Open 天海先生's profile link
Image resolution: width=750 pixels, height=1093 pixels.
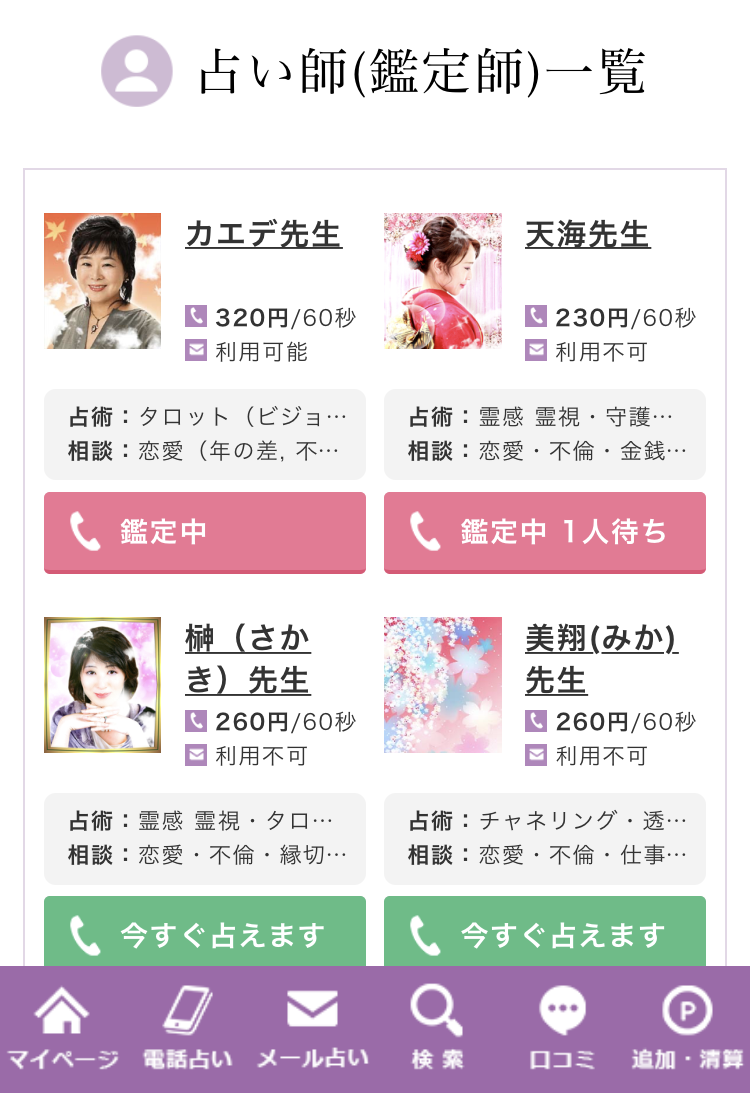tap(588, 234)
